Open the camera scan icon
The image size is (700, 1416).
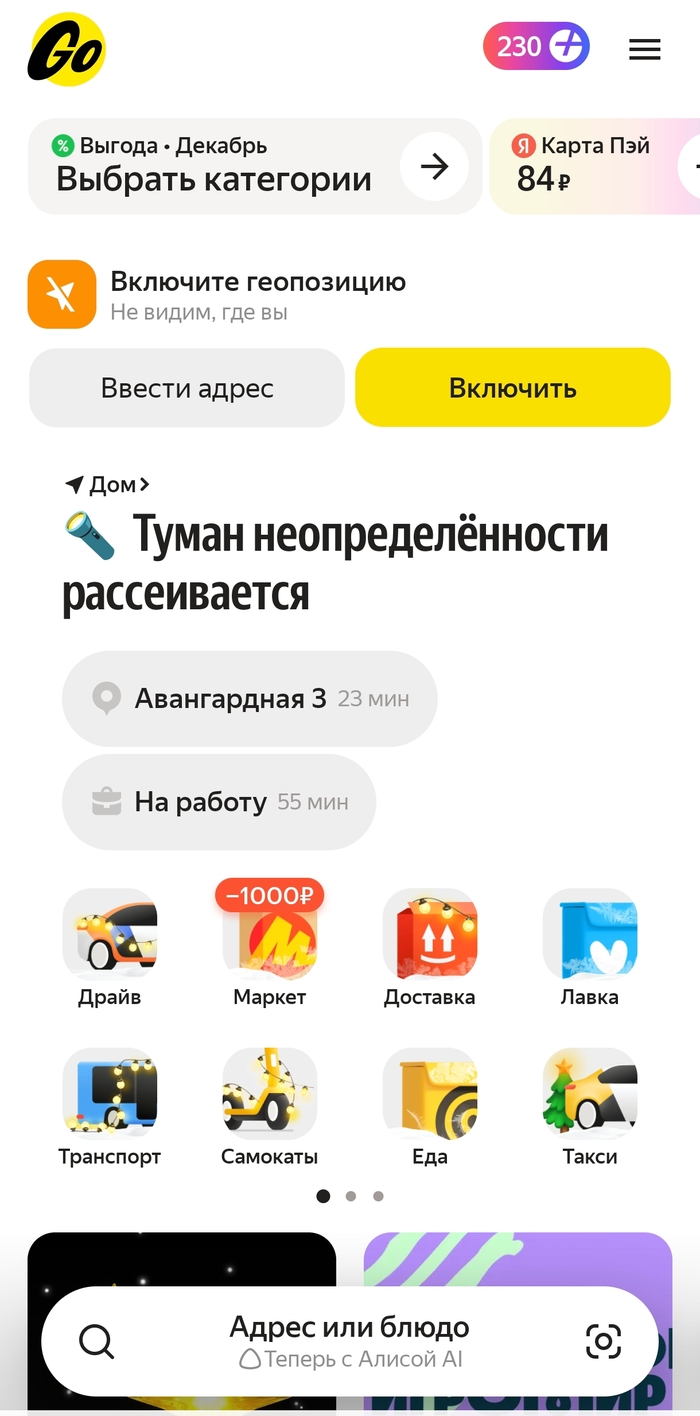tap(603, 1341)
